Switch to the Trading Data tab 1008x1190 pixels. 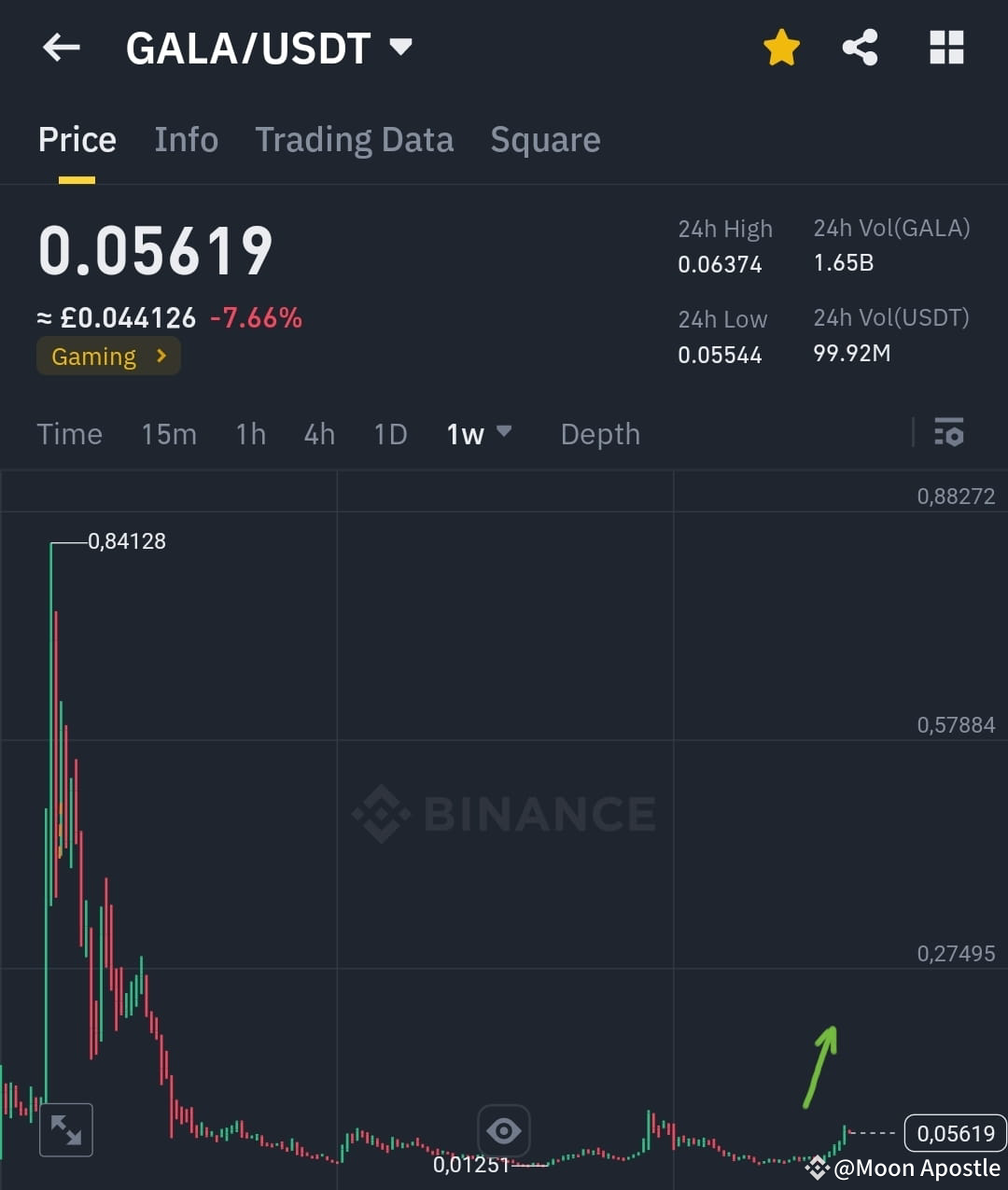click(x=355, y=140)
